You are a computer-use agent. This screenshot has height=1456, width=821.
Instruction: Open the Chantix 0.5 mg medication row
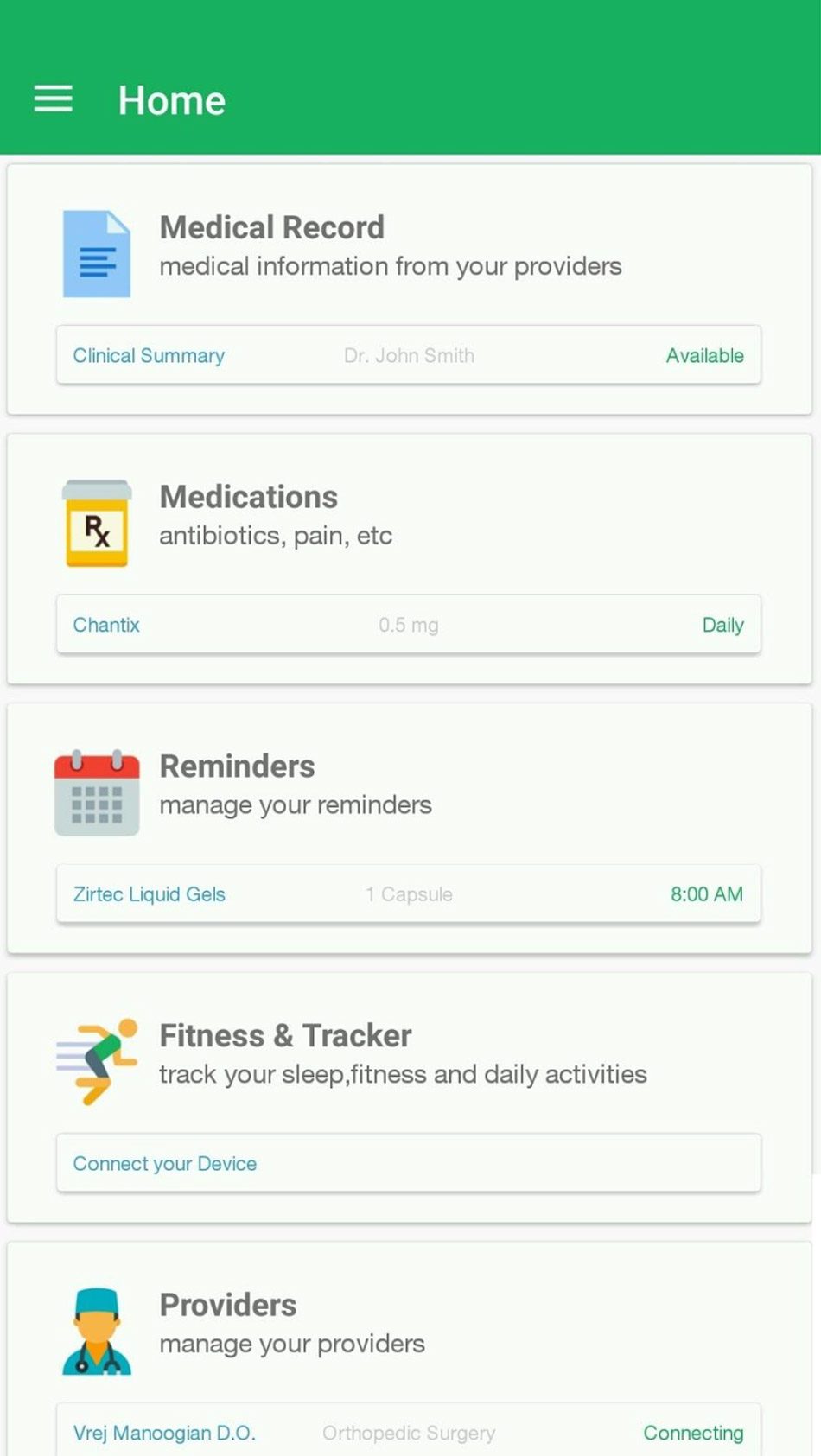pyautogui.click(x=408, y=625)
